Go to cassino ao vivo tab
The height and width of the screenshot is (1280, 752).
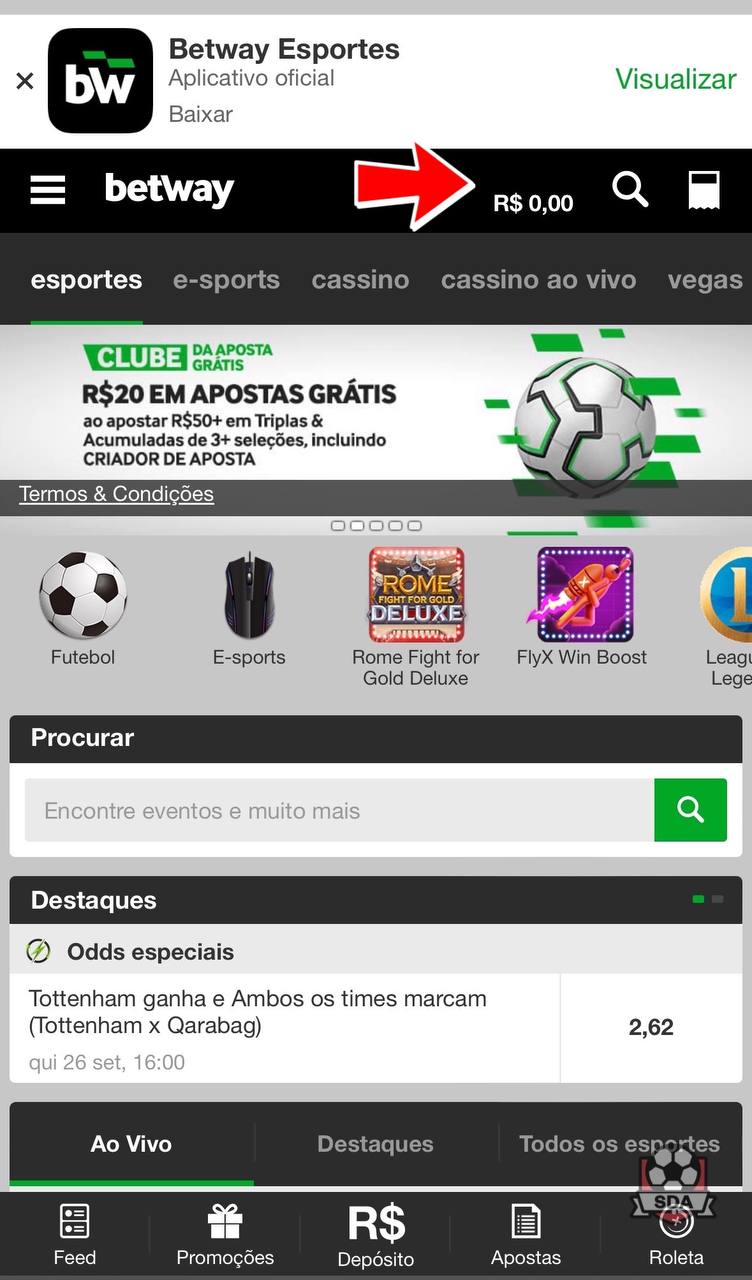pyautogui.click(x=538, y=280)
